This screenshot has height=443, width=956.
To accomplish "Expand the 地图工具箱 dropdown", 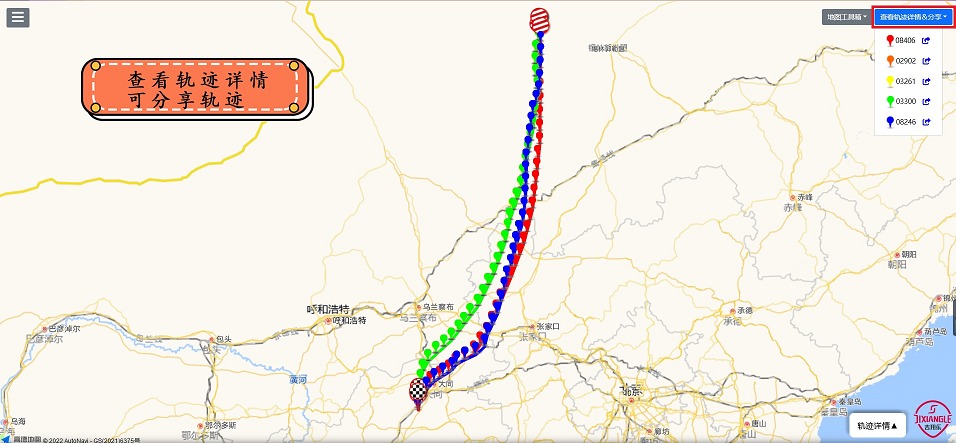I will (x=846, y=17).
